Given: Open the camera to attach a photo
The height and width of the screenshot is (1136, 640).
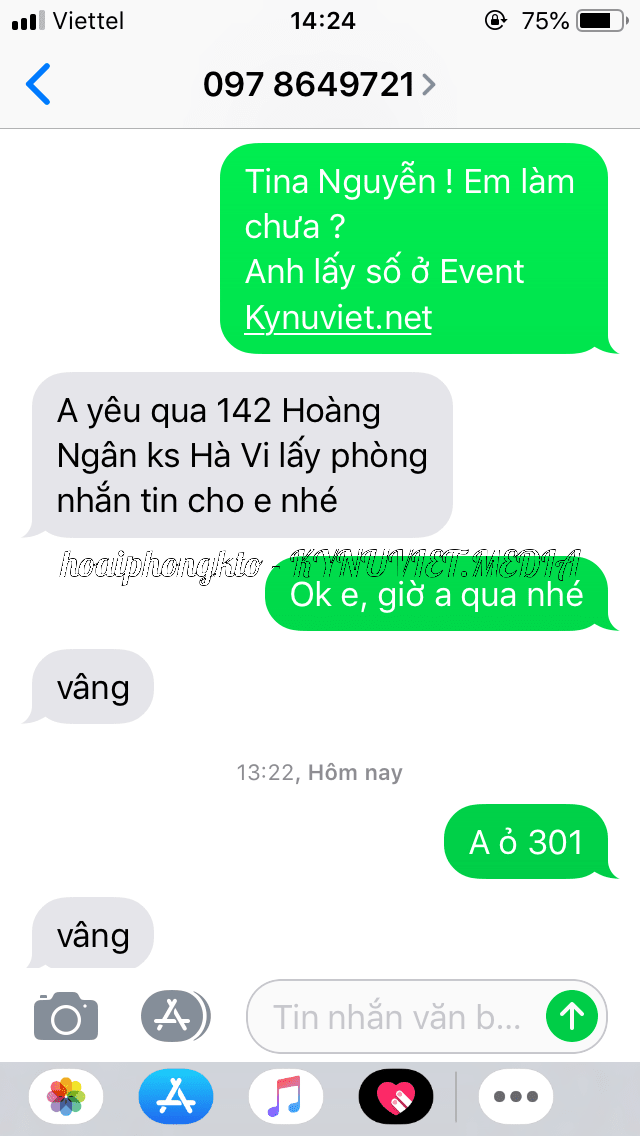Looking at the screenshot, I should click(66, 1018).
